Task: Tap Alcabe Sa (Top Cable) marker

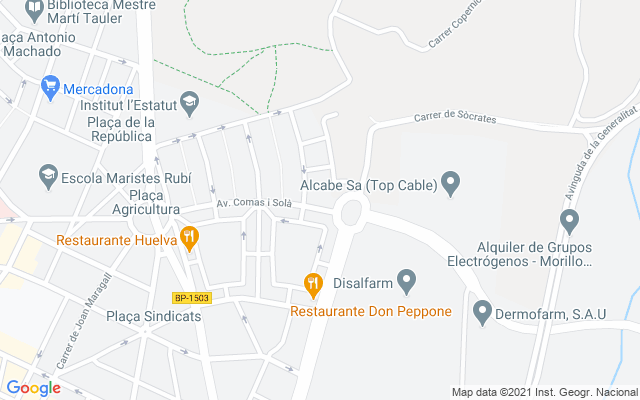Action: pos(450,184)
